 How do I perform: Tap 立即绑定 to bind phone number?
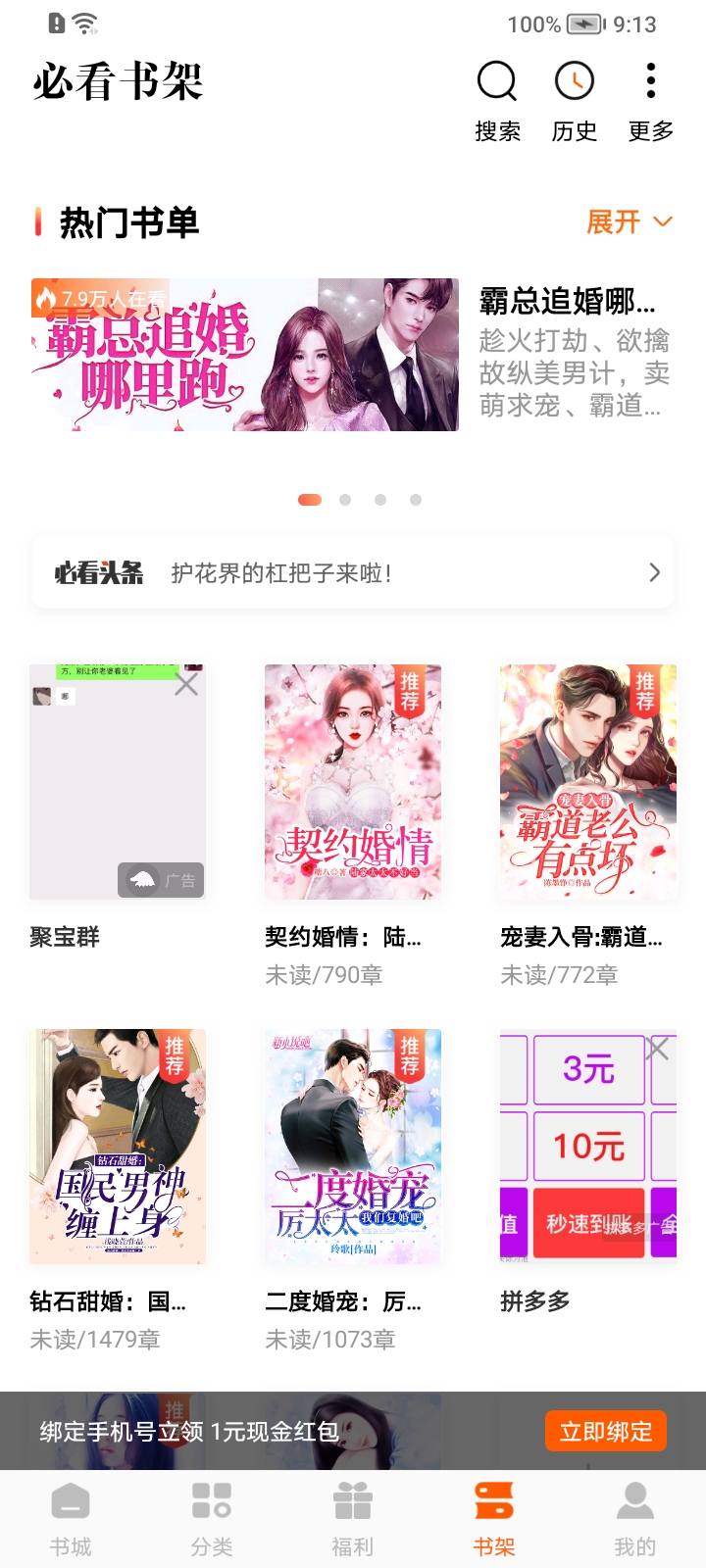point(606,1432)
